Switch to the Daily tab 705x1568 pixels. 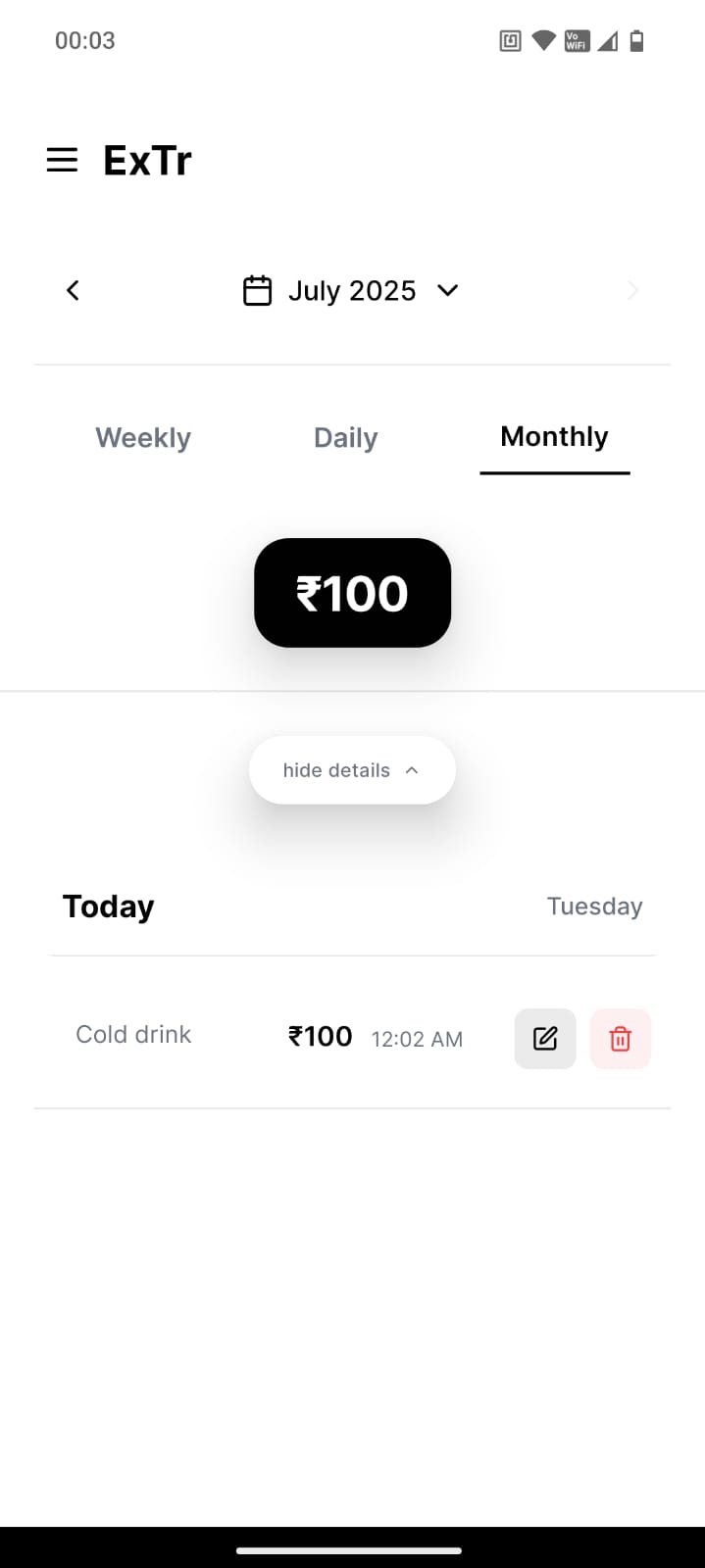pyautogui.click(x=345, y=438)
